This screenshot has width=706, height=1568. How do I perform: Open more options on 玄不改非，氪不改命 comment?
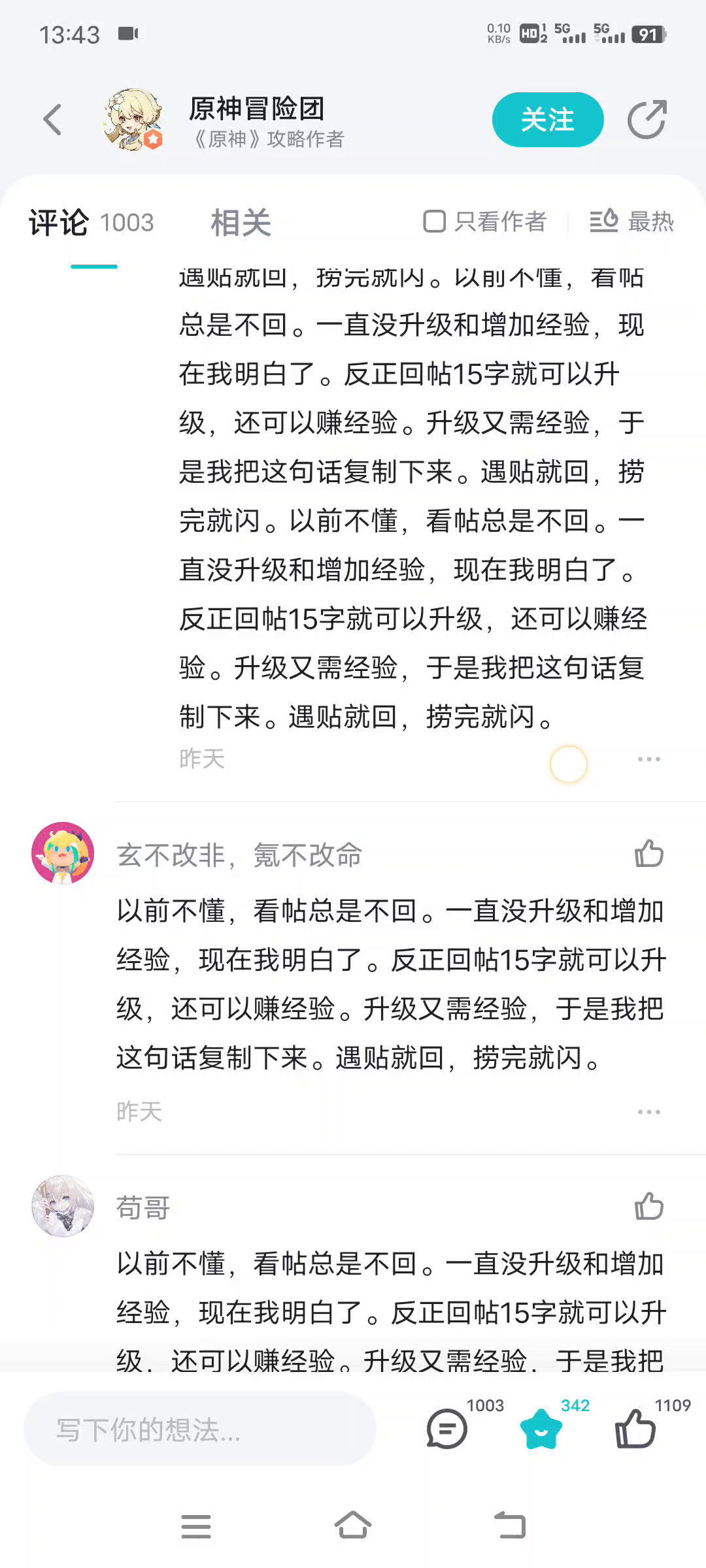pos(648,1111)
